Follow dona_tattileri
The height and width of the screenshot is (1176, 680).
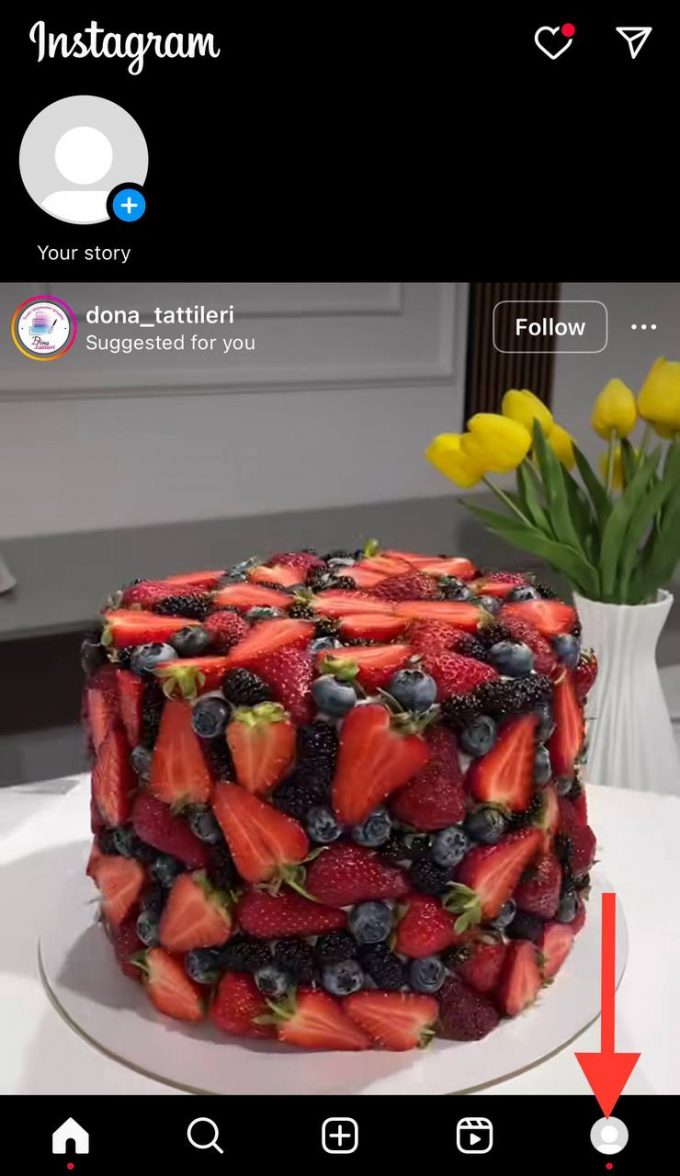549,327
